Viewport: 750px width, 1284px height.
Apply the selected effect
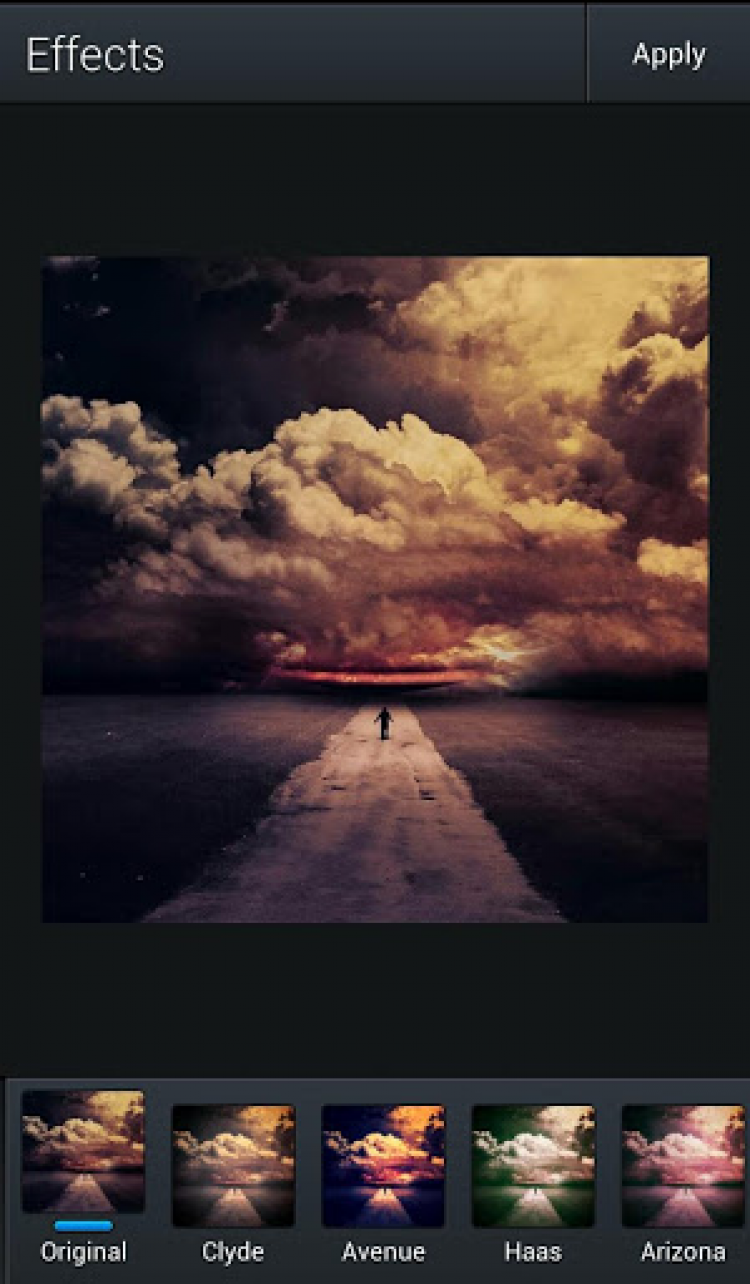pos(668,54)
